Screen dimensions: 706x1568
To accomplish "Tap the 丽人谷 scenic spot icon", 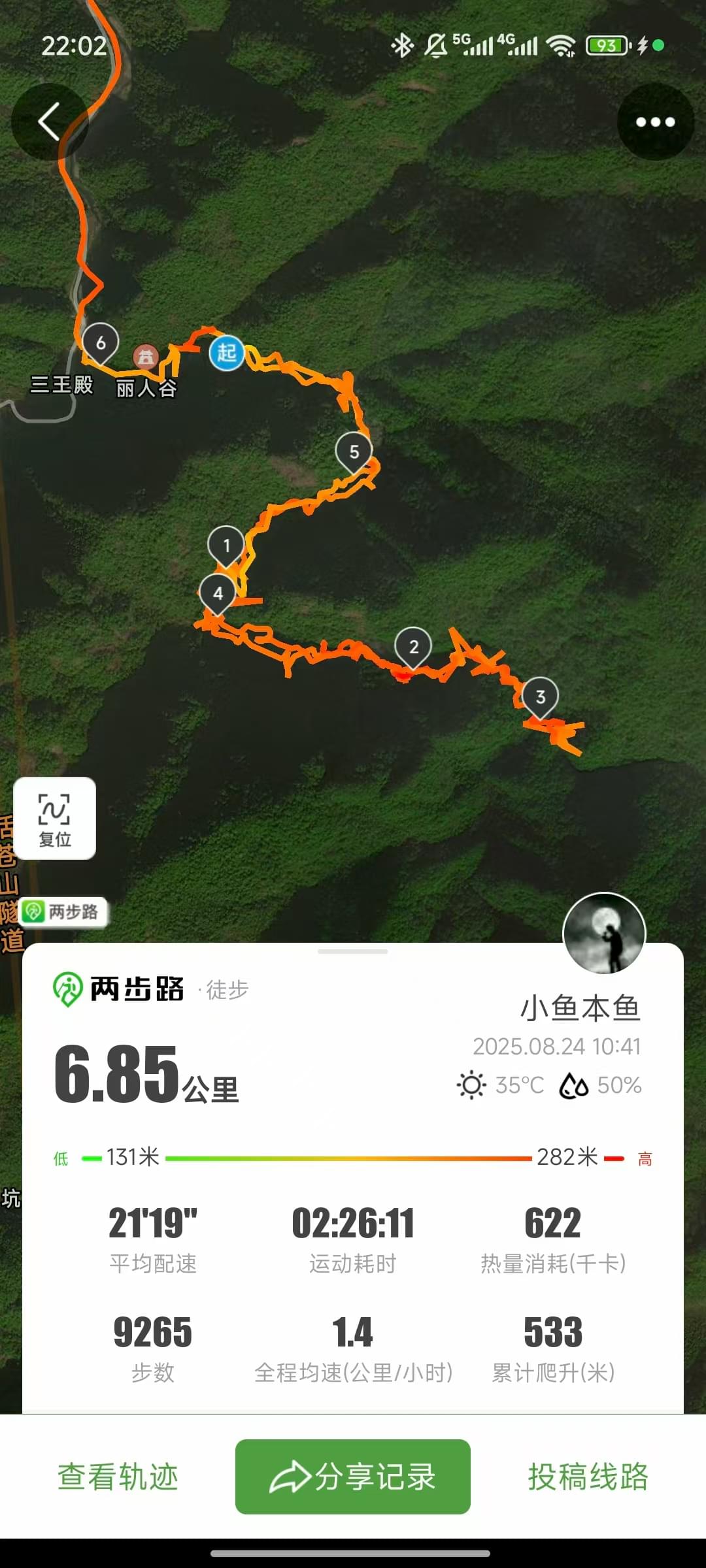I will [146, 357].
